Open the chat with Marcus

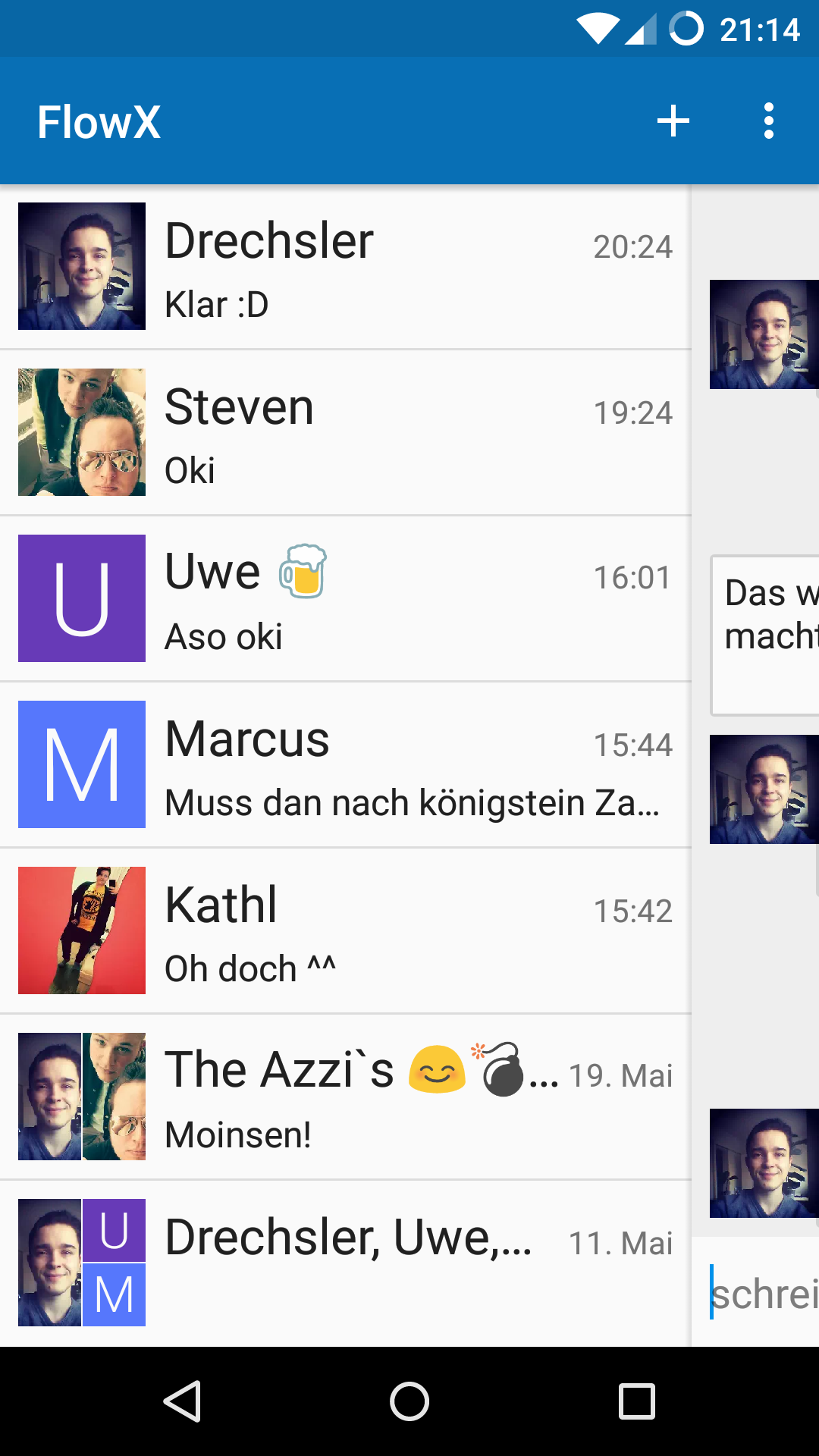tap(345, 764)
